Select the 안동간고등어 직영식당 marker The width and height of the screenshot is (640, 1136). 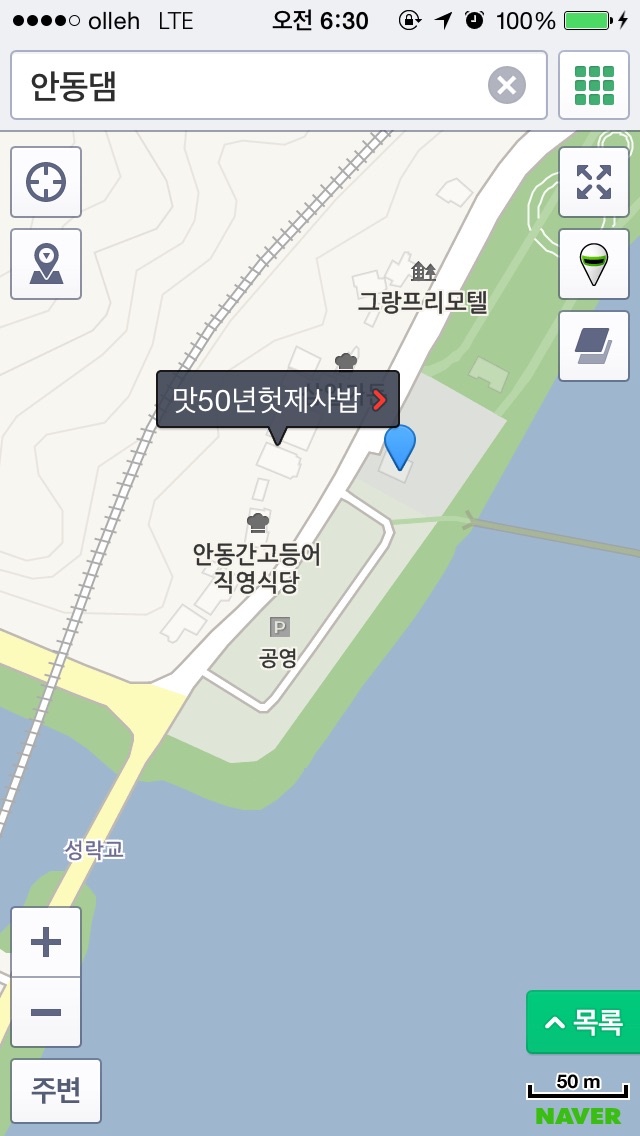click(258, 521)
